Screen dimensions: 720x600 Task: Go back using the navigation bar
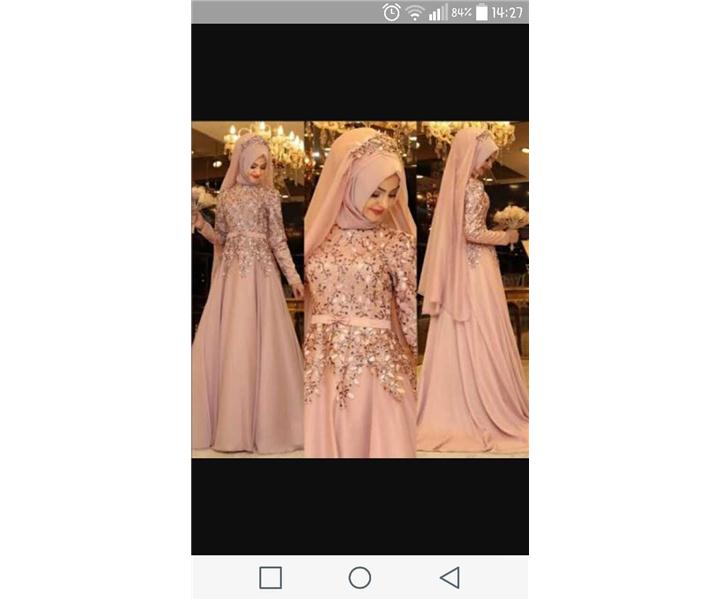(450, 577)
